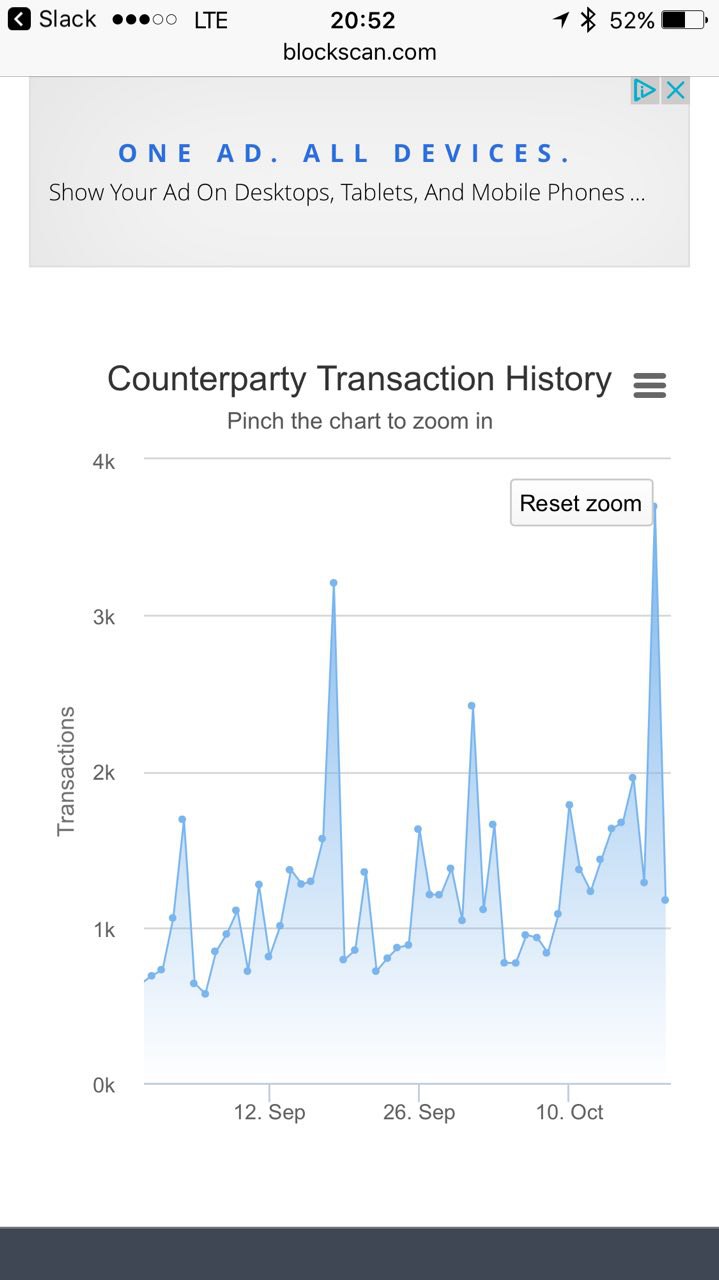Return to Slack via the back arrow

pos(20,19)
